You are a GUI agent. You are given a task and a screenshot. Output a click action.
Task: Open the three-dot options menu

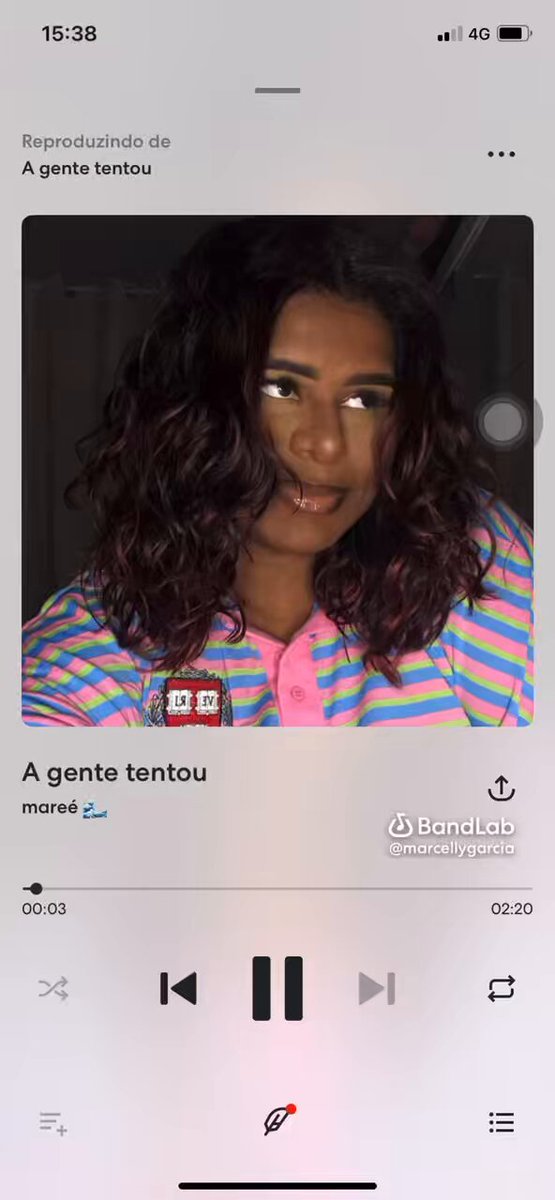point(501,154)
